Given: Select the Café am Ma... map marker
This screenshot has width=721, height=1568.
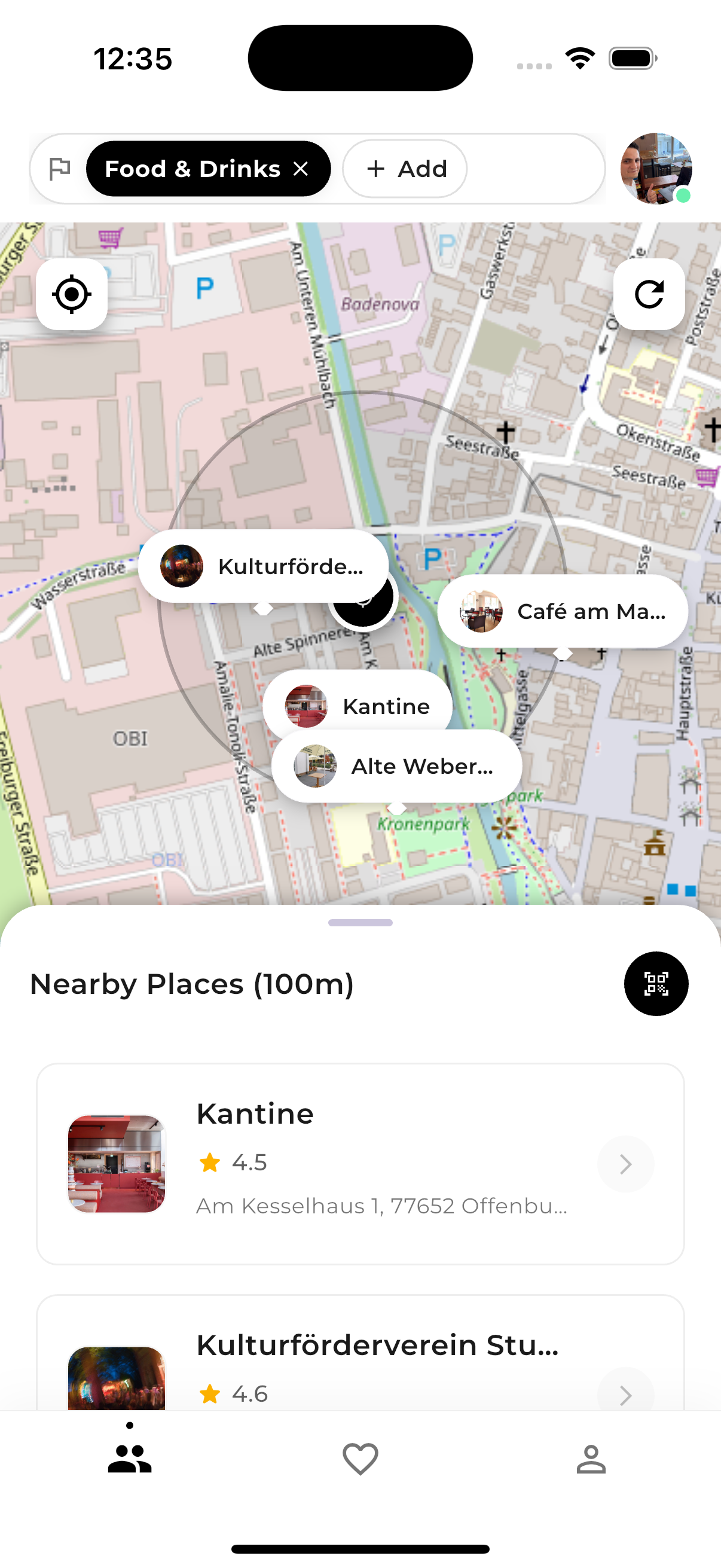Looking at the screenshot, I should (561, 611).
